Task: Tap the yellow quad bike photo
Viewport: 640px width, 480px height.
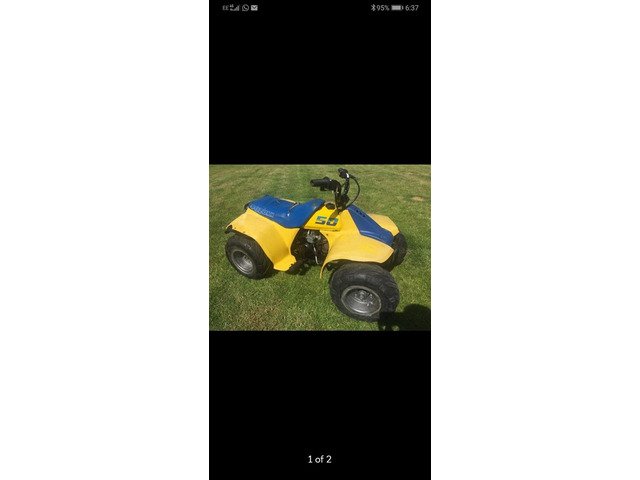Action: pyautogui.click(x=319, y=247)
